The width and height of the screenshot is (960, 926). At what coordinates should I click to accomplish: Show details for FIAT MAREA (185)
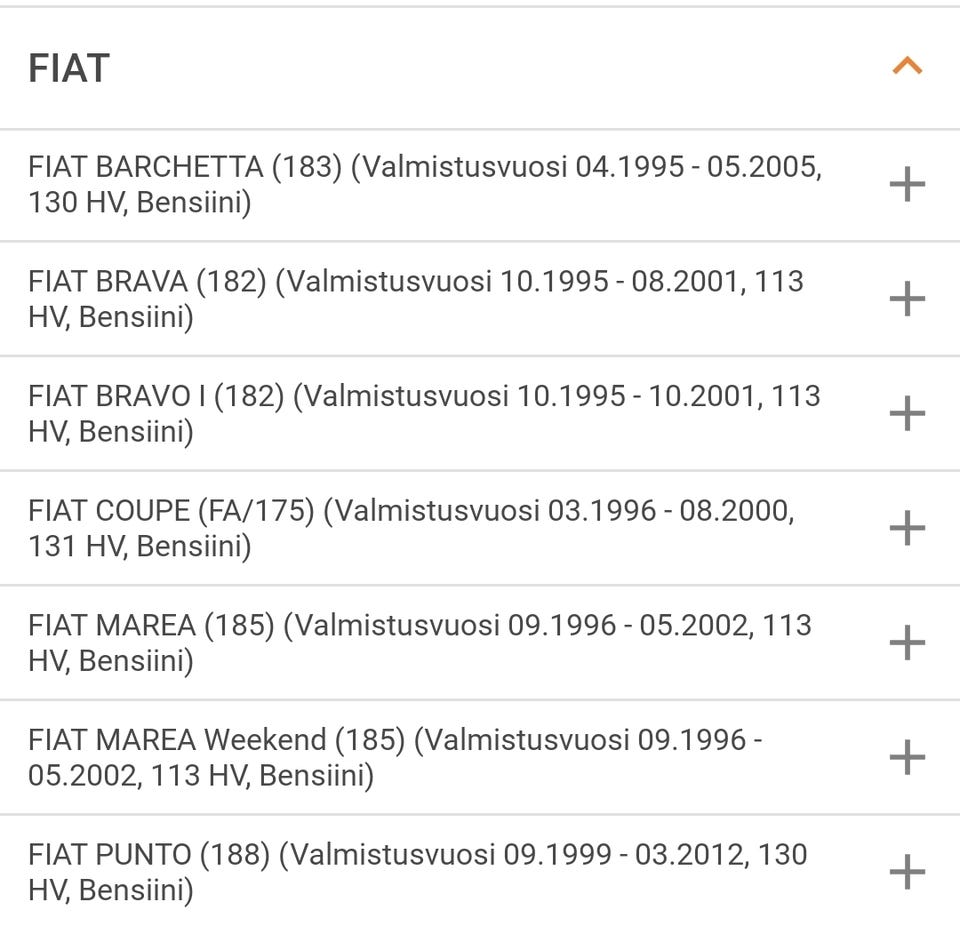(x=906, y=642)
